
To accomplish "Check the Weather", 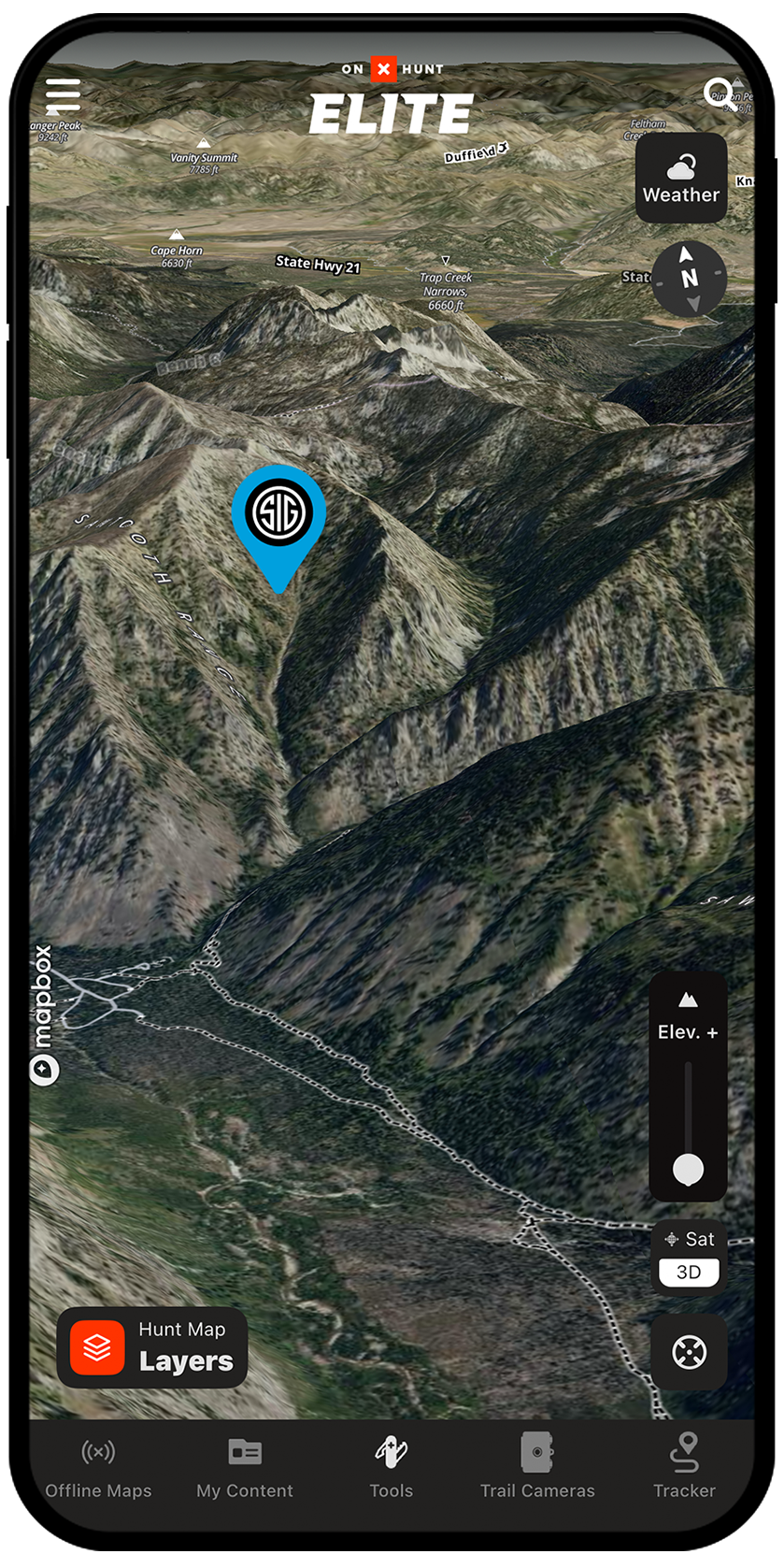I will 681,178.
